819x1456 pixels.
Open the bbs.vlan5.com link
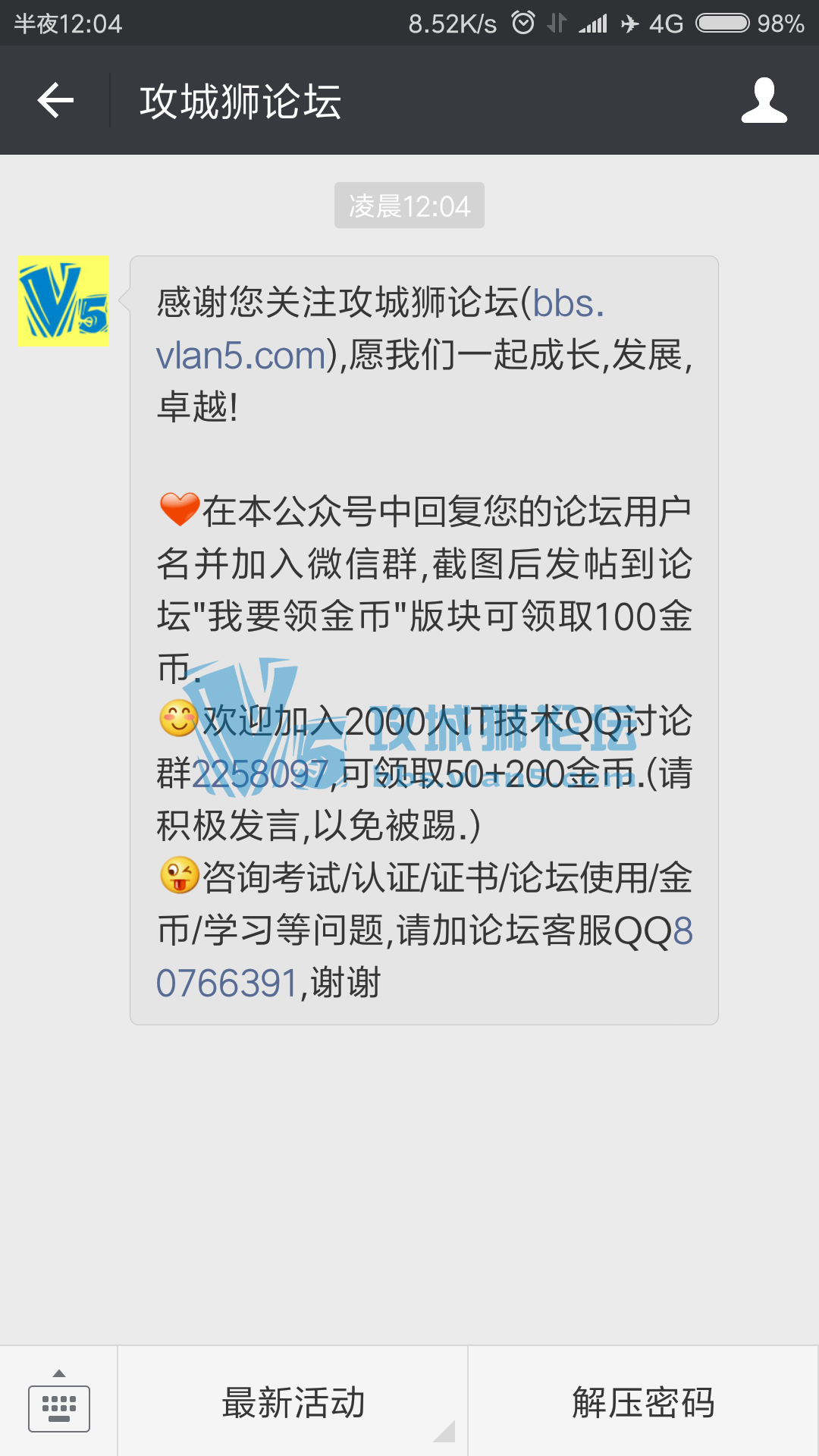(243, 354)
